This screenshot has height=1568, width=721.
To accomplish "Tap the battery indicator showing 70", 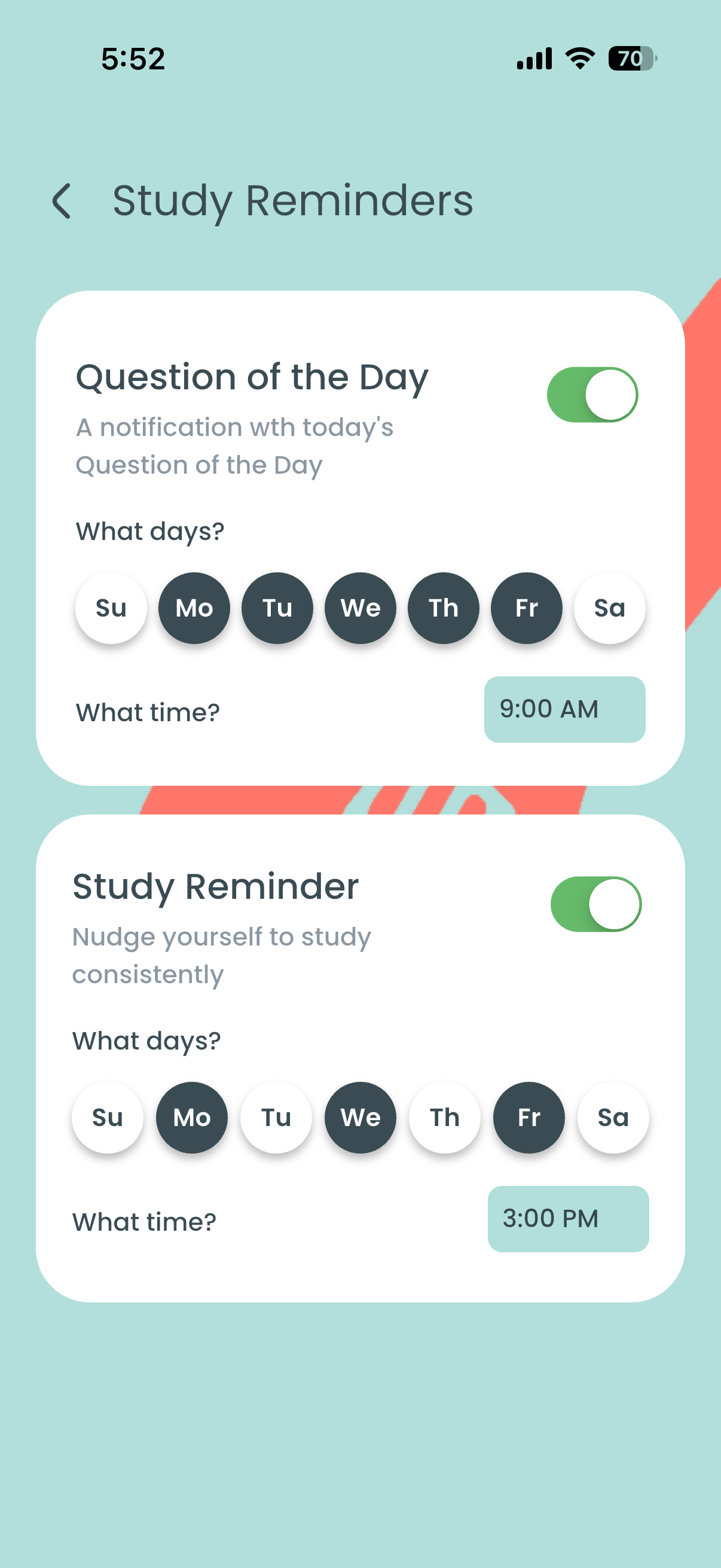I will [x=631, y=59].
